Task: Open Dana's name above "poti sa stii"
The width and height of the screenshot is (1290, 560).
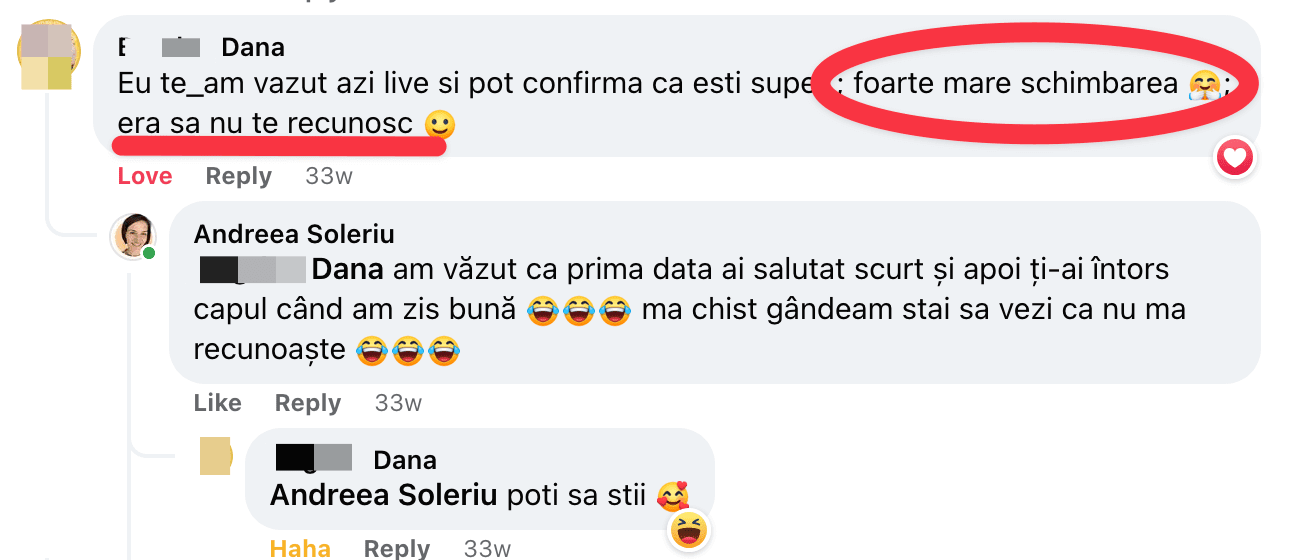Action: click(404, 460)
